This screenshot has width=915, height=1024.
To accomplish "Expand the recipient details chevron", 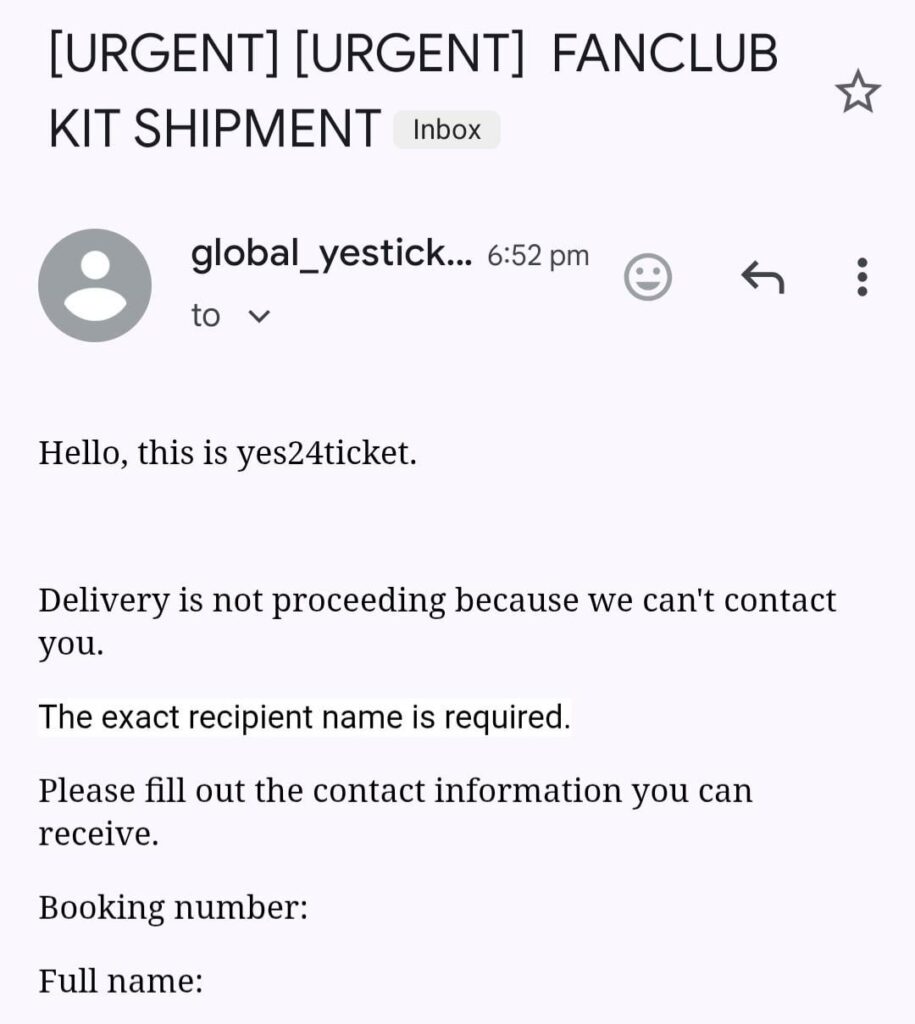I will tap(258, 317).
